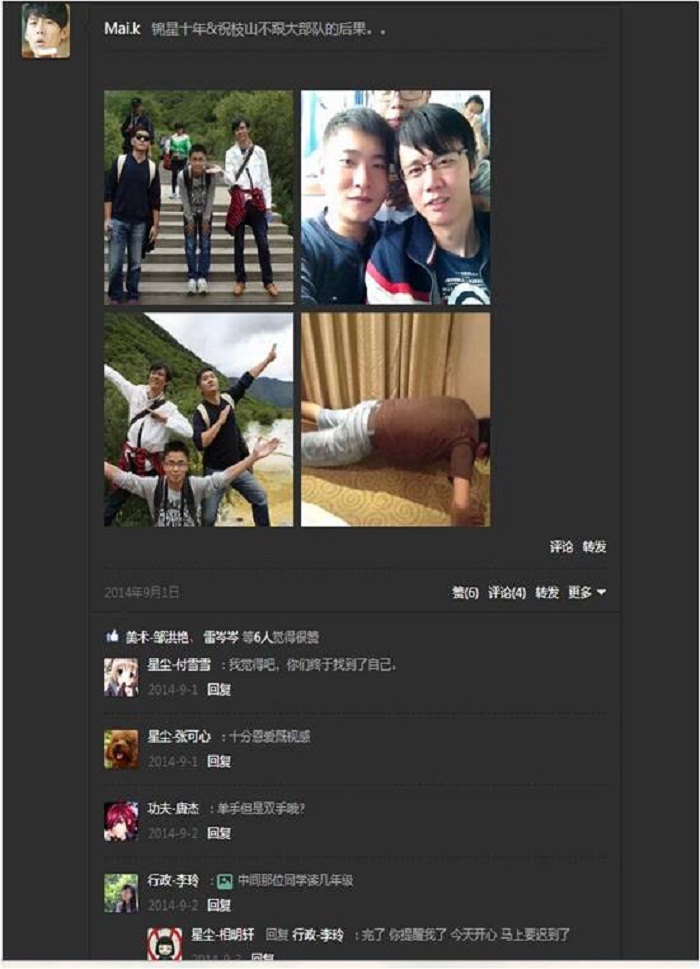This screenshot has height=969, width=700.
Task: Reply to 行政-李玲's comment
Action: coord(219,905)
